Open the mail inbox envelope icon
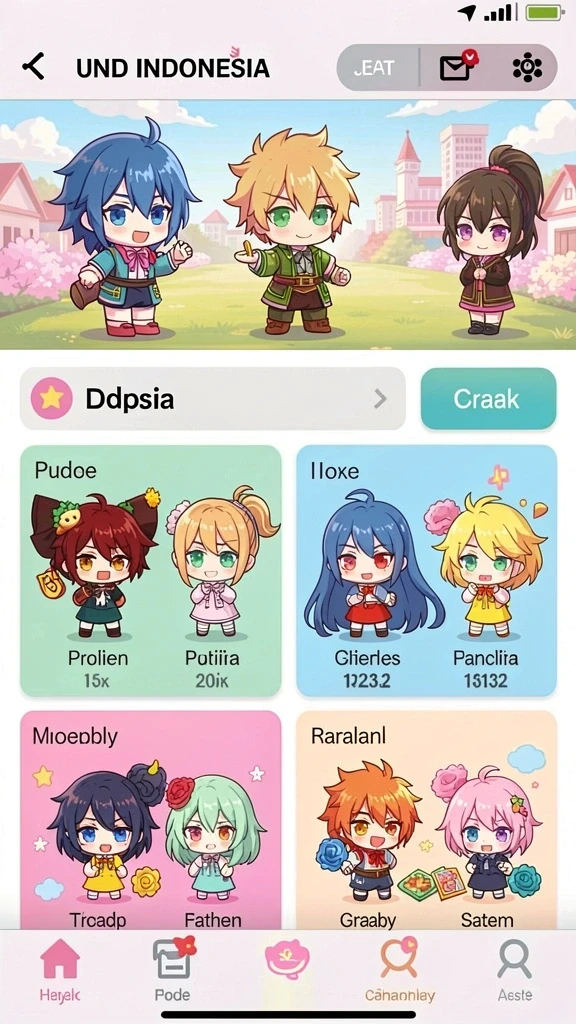576x1024 pixels. (x=458, y=66)
